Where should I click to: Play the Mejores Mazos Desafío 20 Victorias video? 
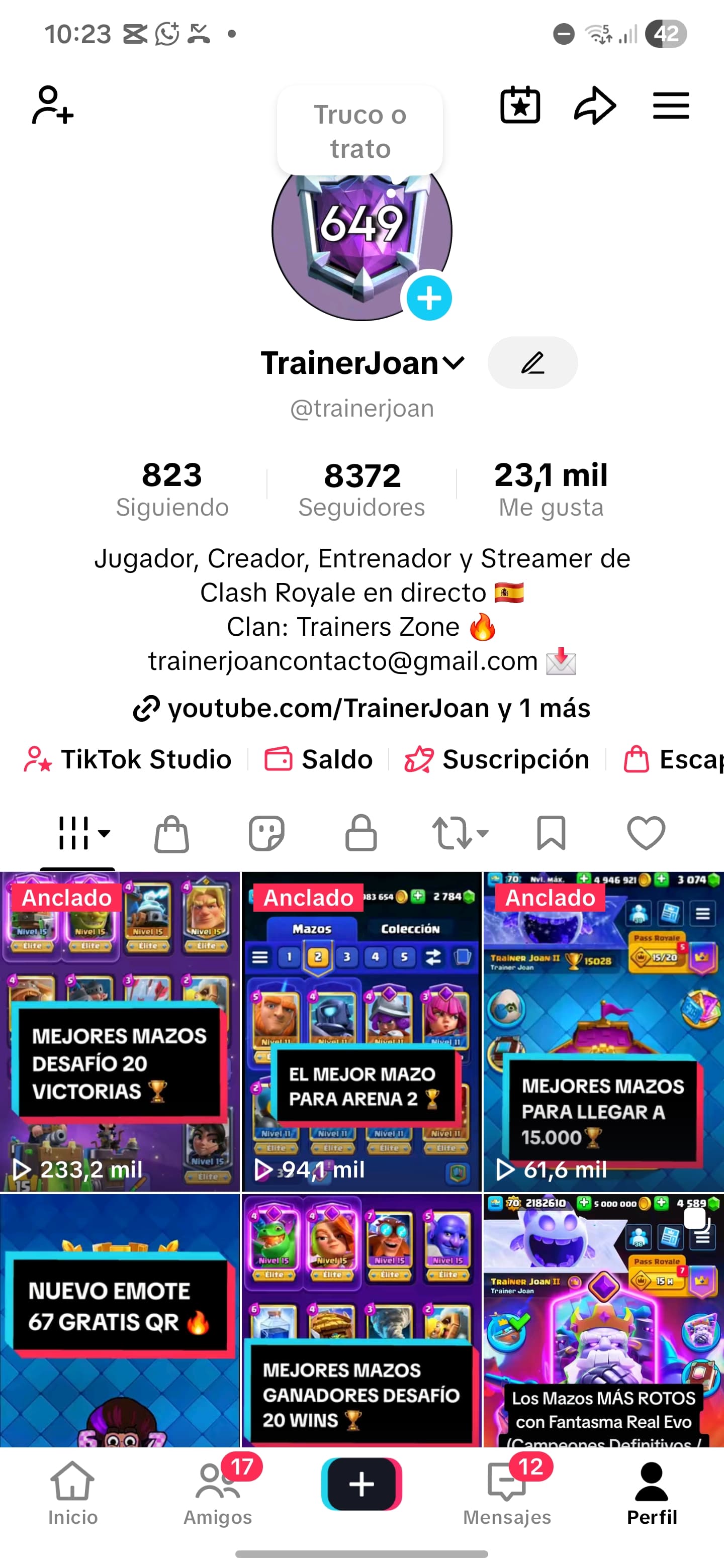tap(120, 1031)
